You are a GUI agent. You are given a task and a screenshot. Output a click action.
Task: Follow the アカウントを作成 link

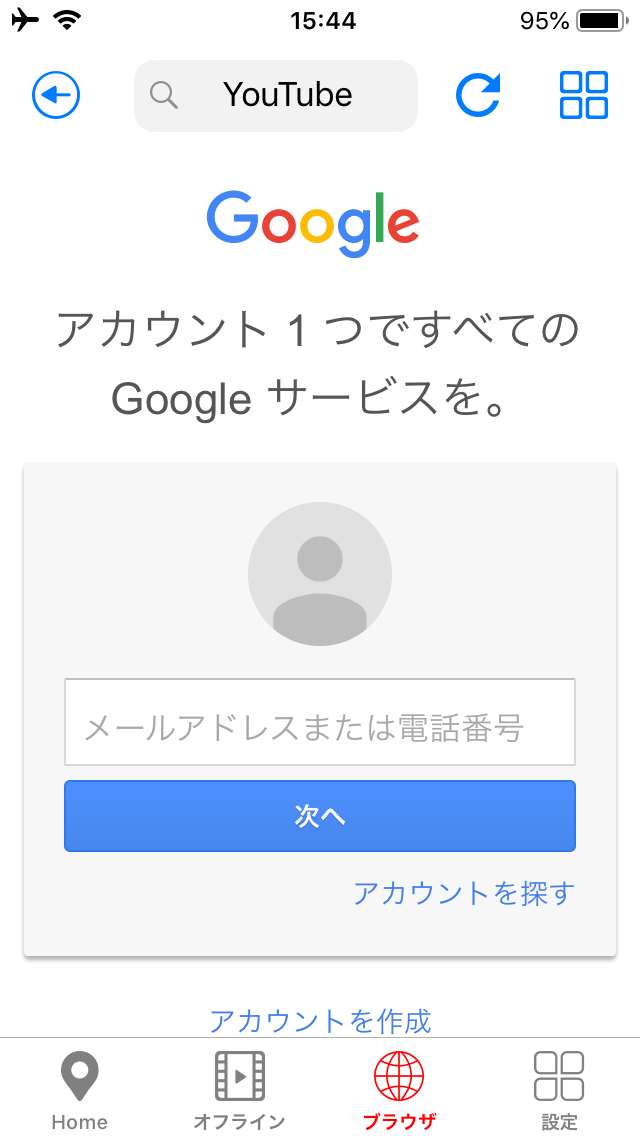point(320,1020)
